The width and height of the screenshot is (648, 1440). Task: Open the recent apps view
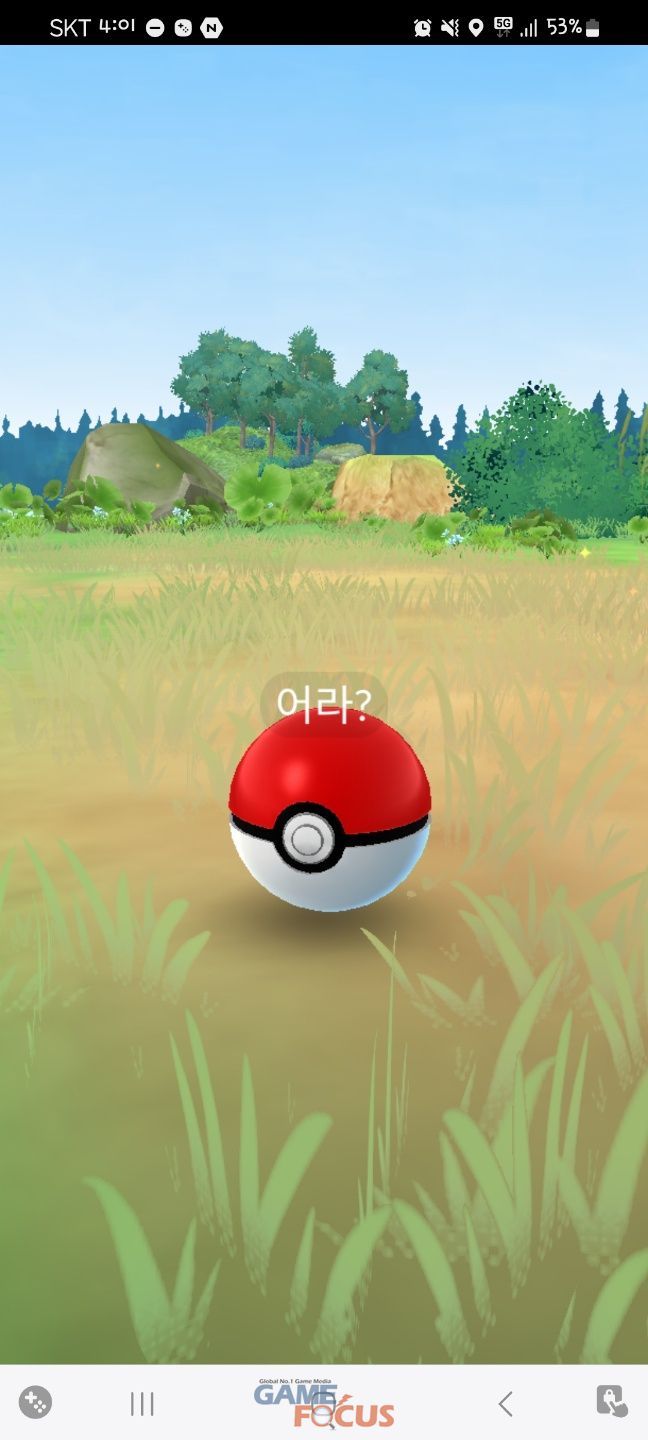(142, 1404)
